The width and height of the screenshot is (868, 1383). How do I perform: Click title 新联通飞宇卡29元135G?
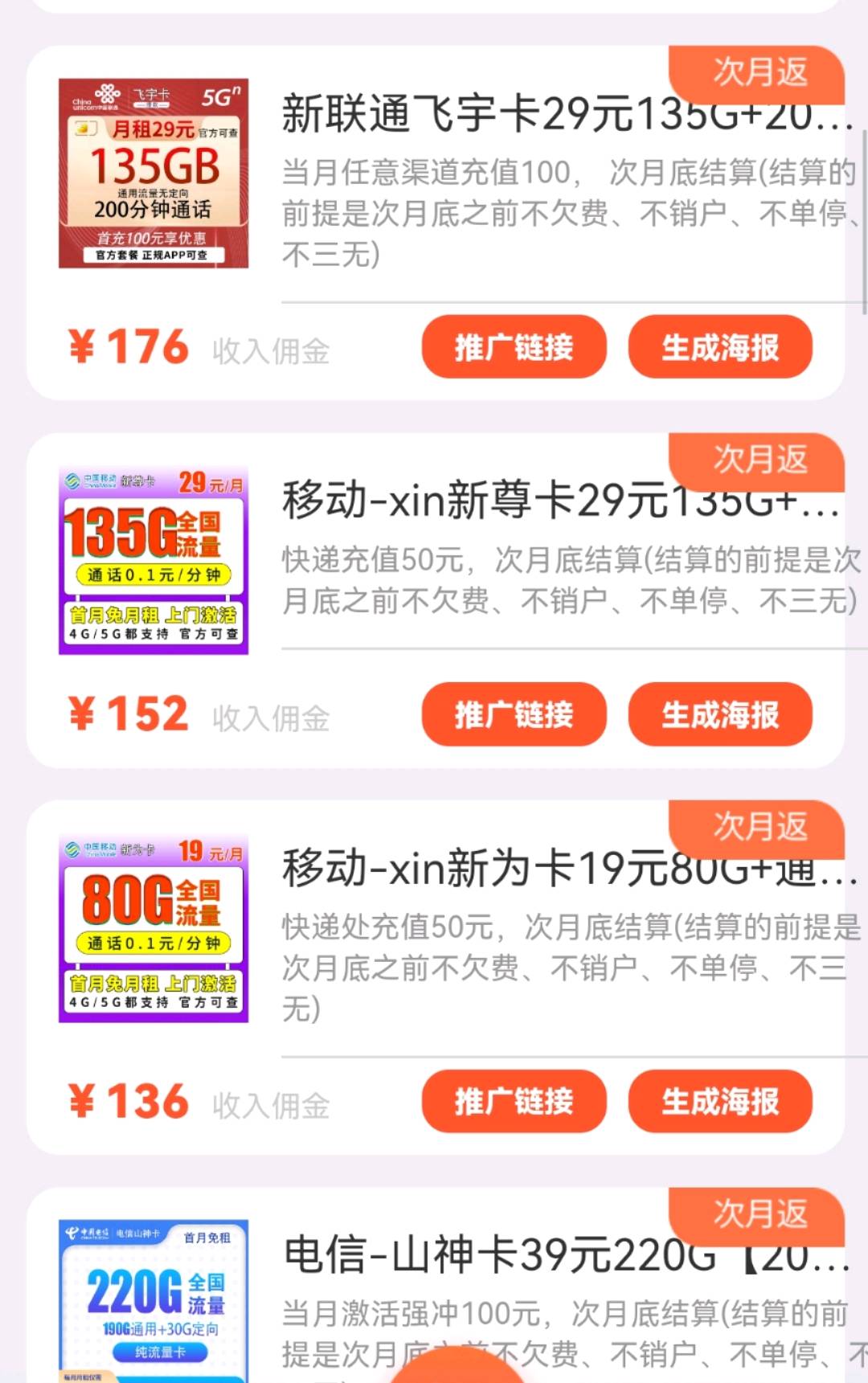(x=563, y=117)
